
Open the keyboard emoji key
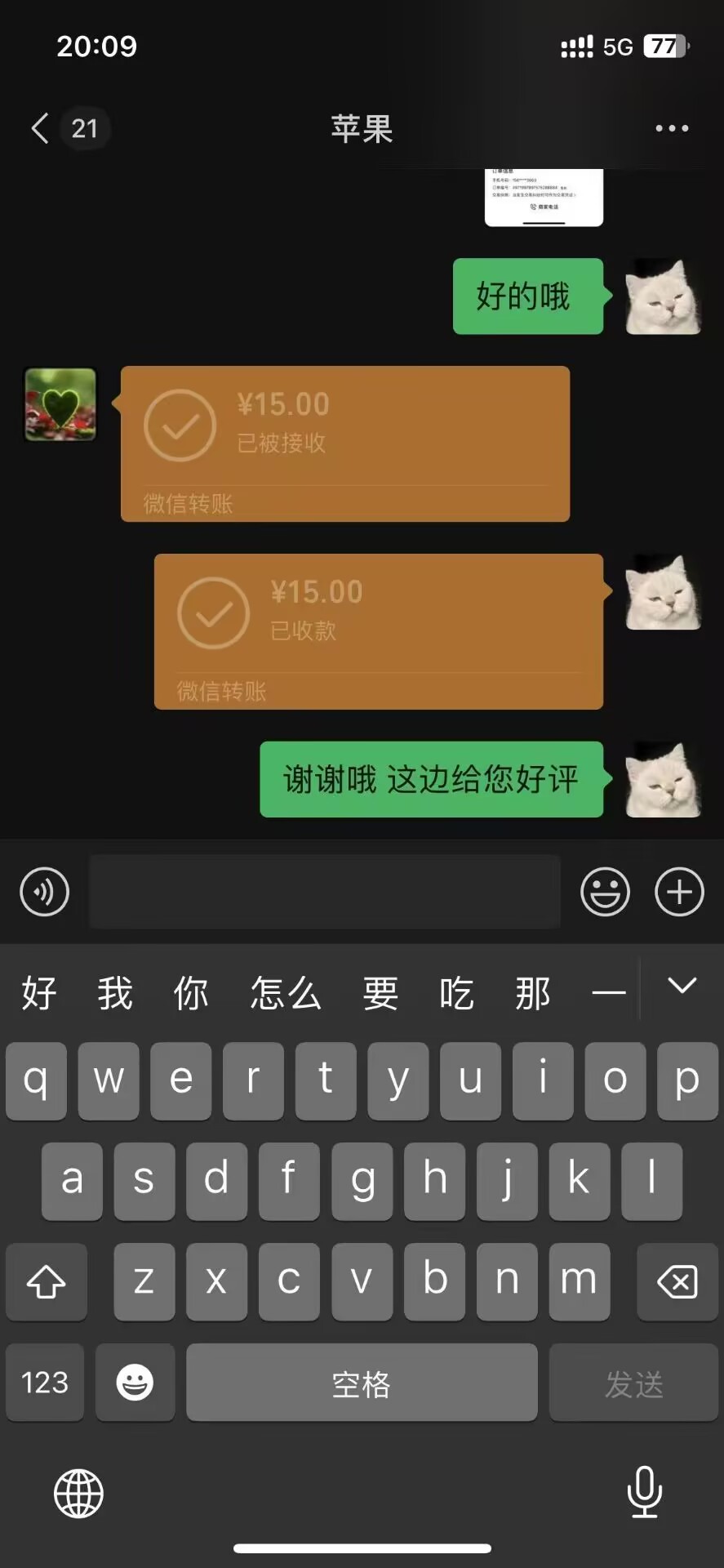tap(135, 1383)
